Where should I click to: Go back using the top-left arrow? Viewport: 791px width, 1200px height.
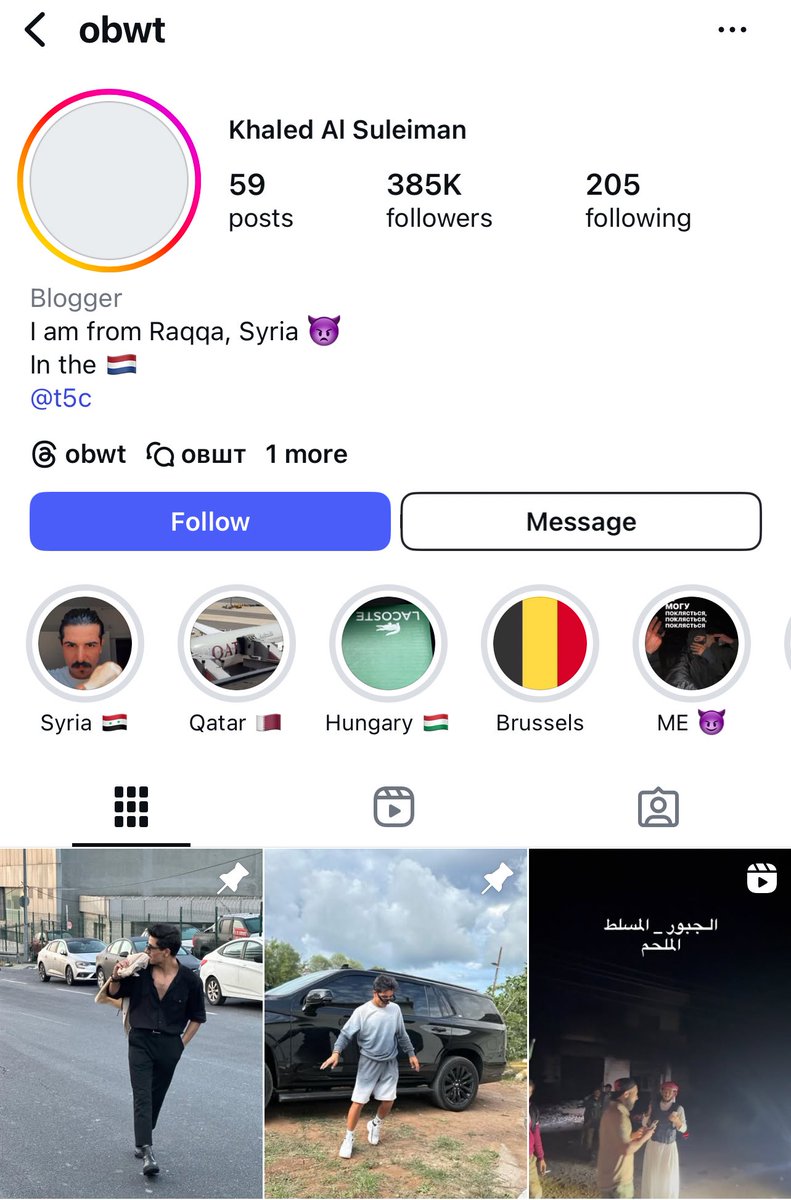pos(36,30)
